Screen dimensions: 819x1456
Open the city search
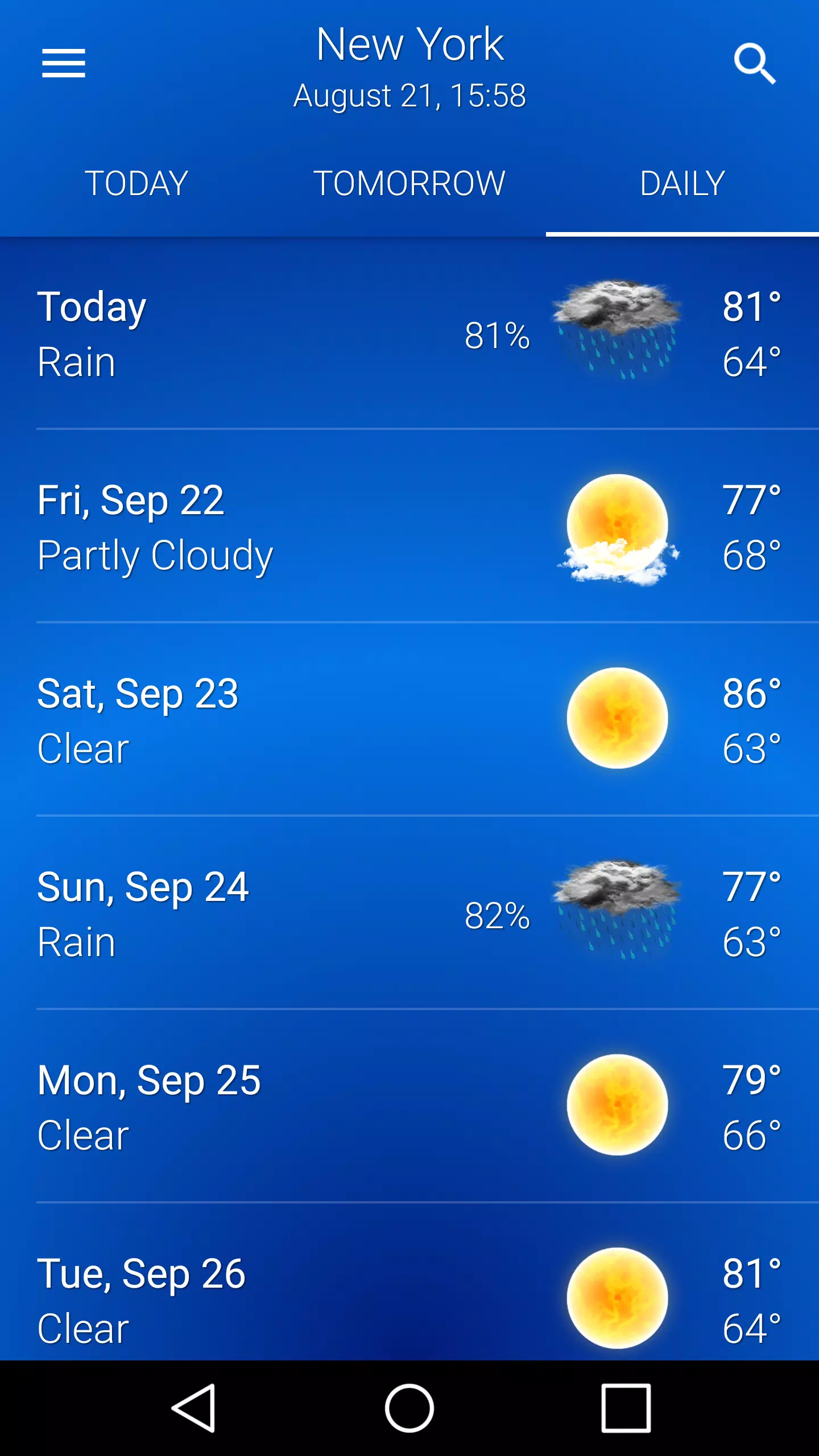tap(755, 63)
